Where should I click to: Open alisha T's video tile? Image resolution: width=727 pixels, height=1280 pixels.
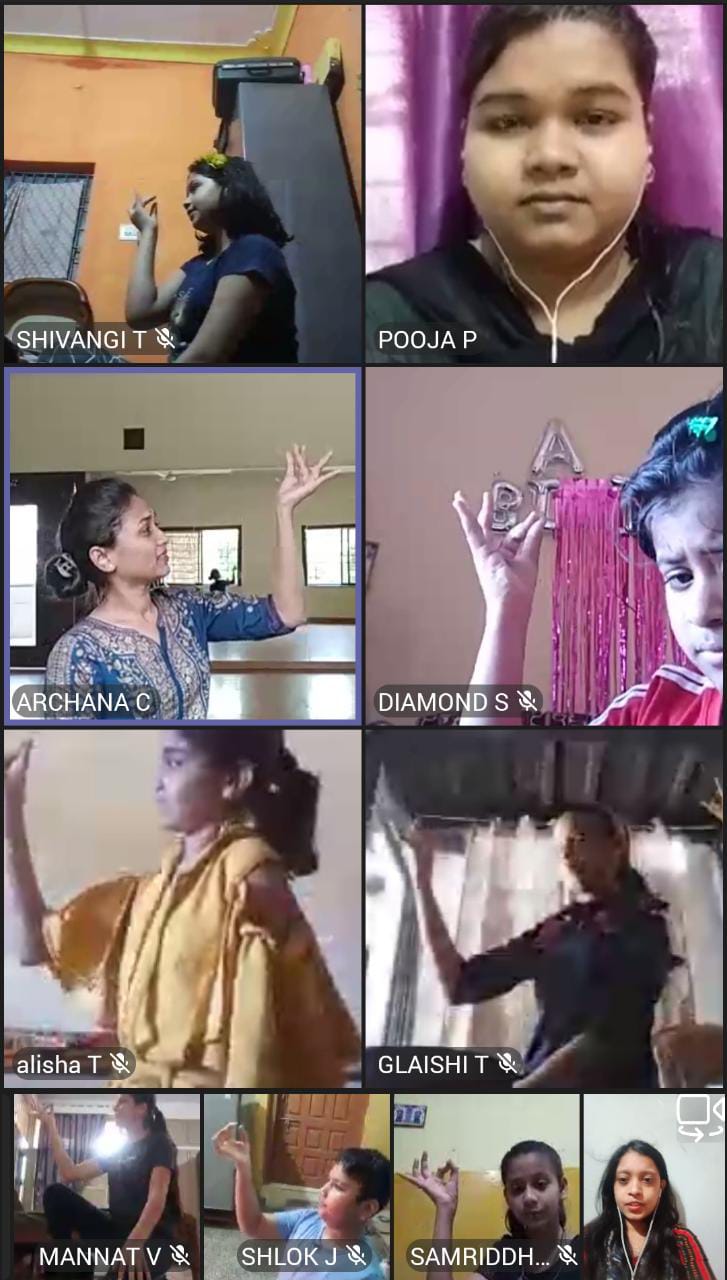tap(182, 908)
